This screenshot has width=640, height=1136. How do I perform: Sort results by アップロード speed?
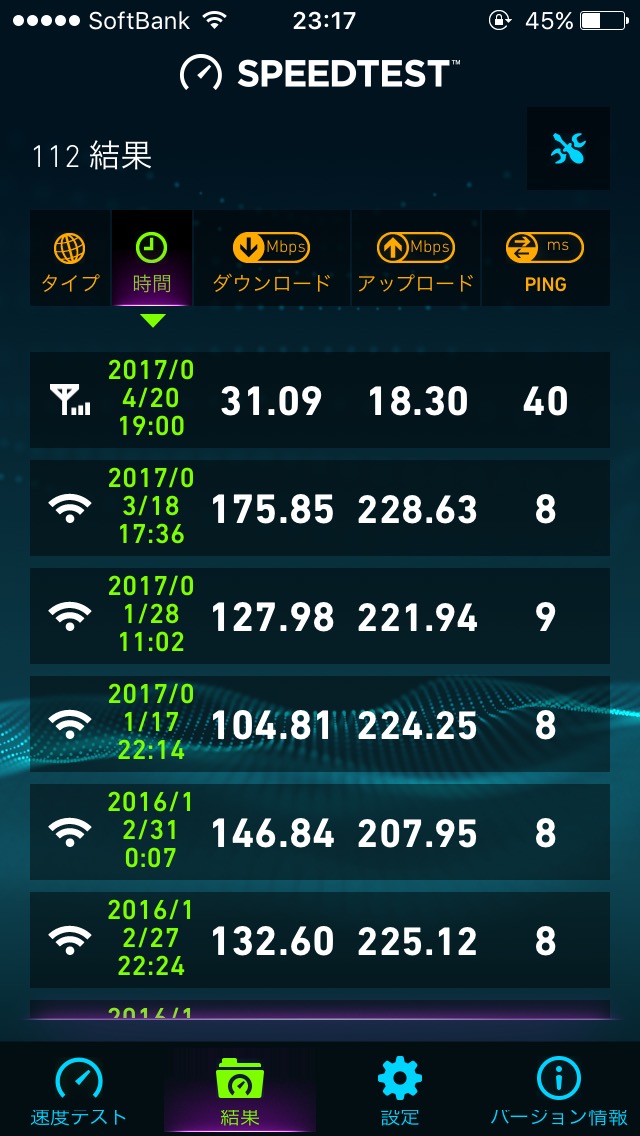point(415,259)
